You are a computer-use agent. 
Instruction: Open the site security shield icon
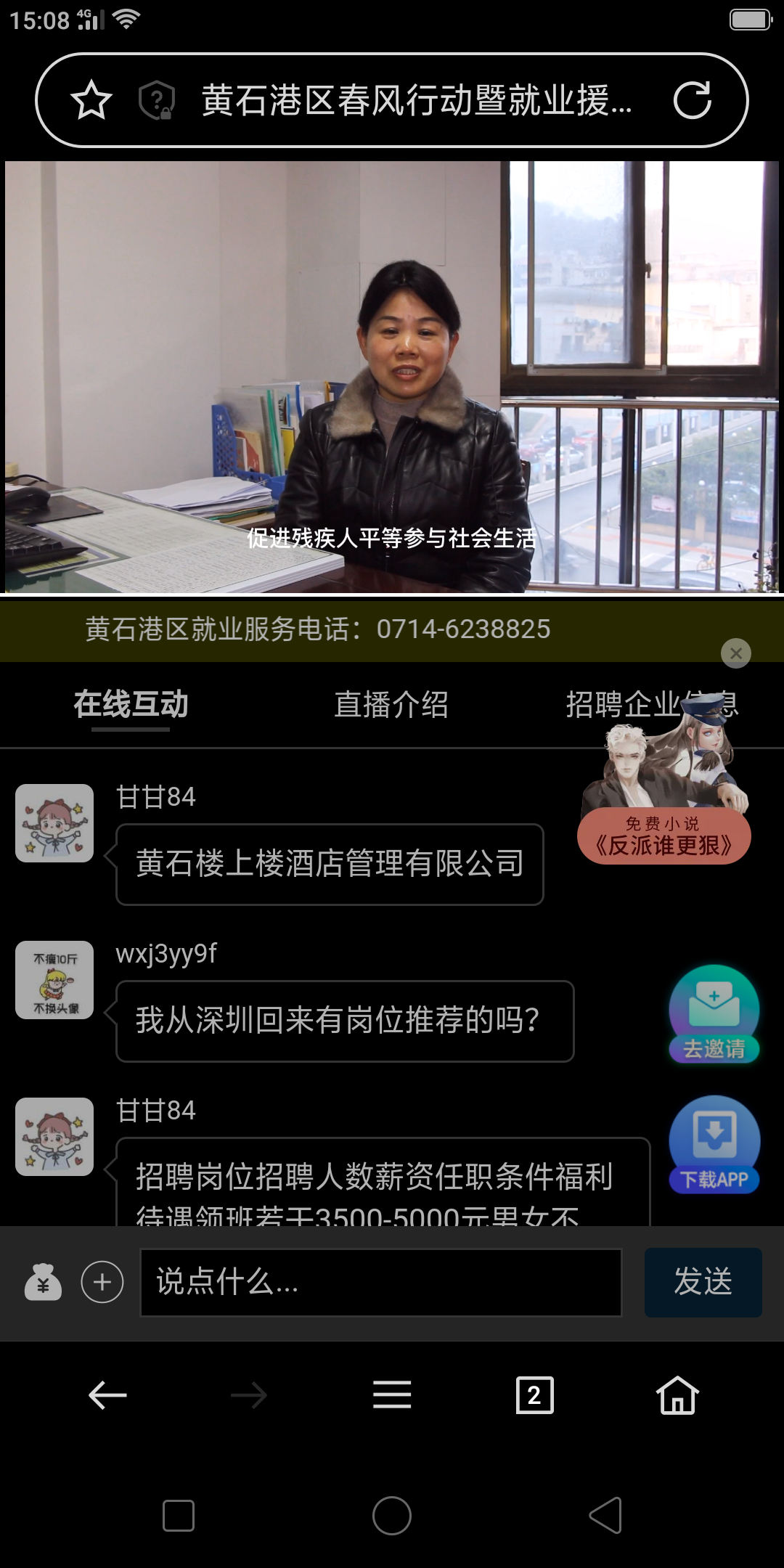(x=157, y=100)
